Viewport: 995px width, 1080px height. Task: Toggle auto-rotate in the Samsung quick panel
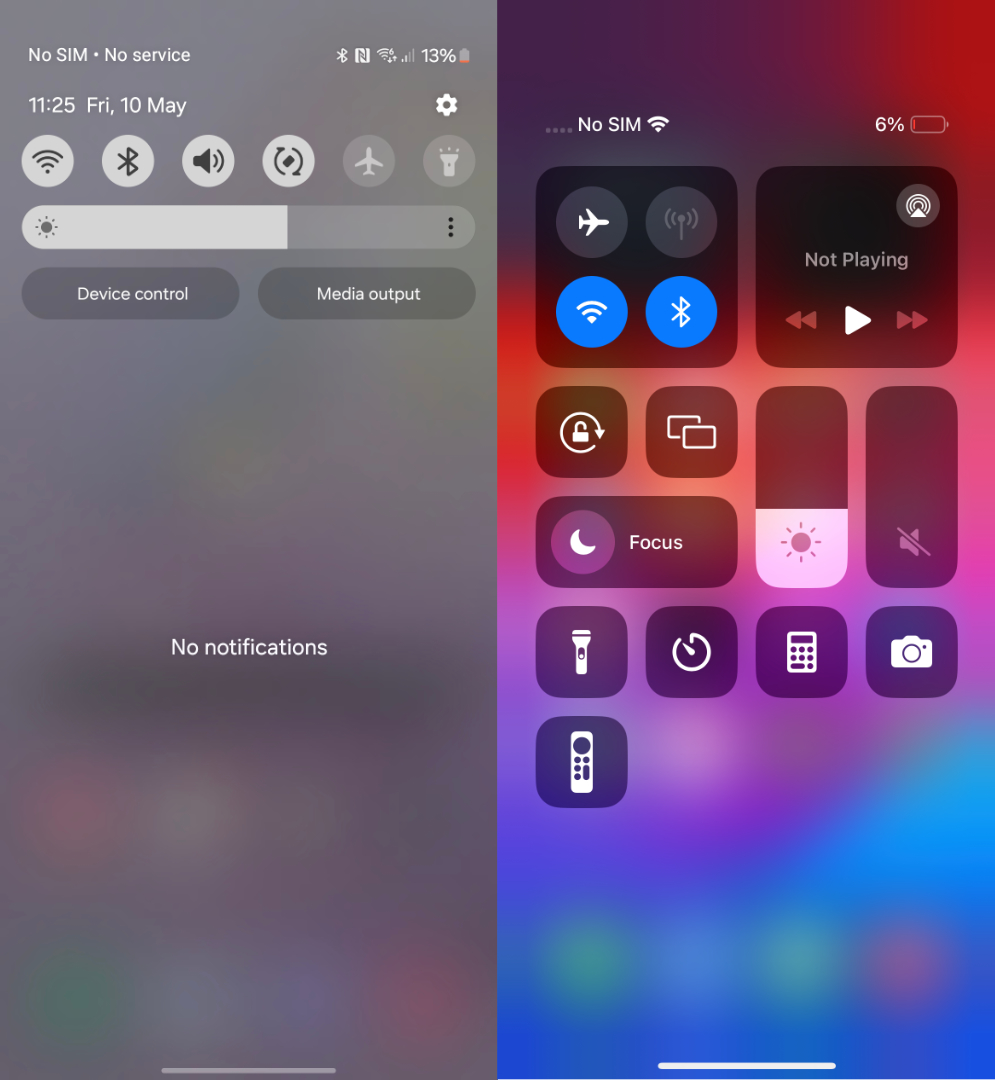(x=288, y=161)
